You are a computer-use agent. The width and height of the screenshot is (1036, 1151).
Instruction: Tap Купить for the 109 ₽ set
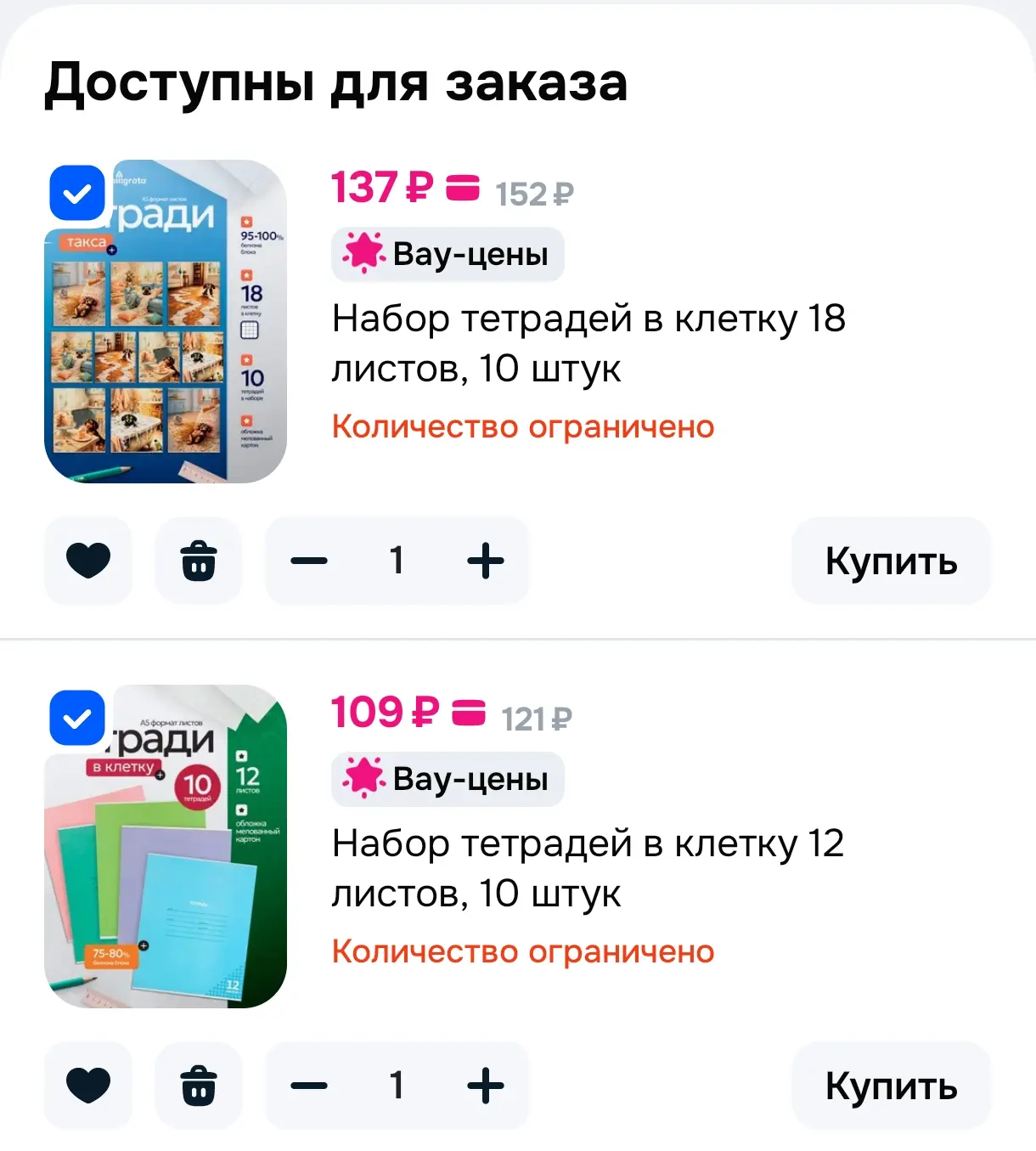[x=892, y=1086]
